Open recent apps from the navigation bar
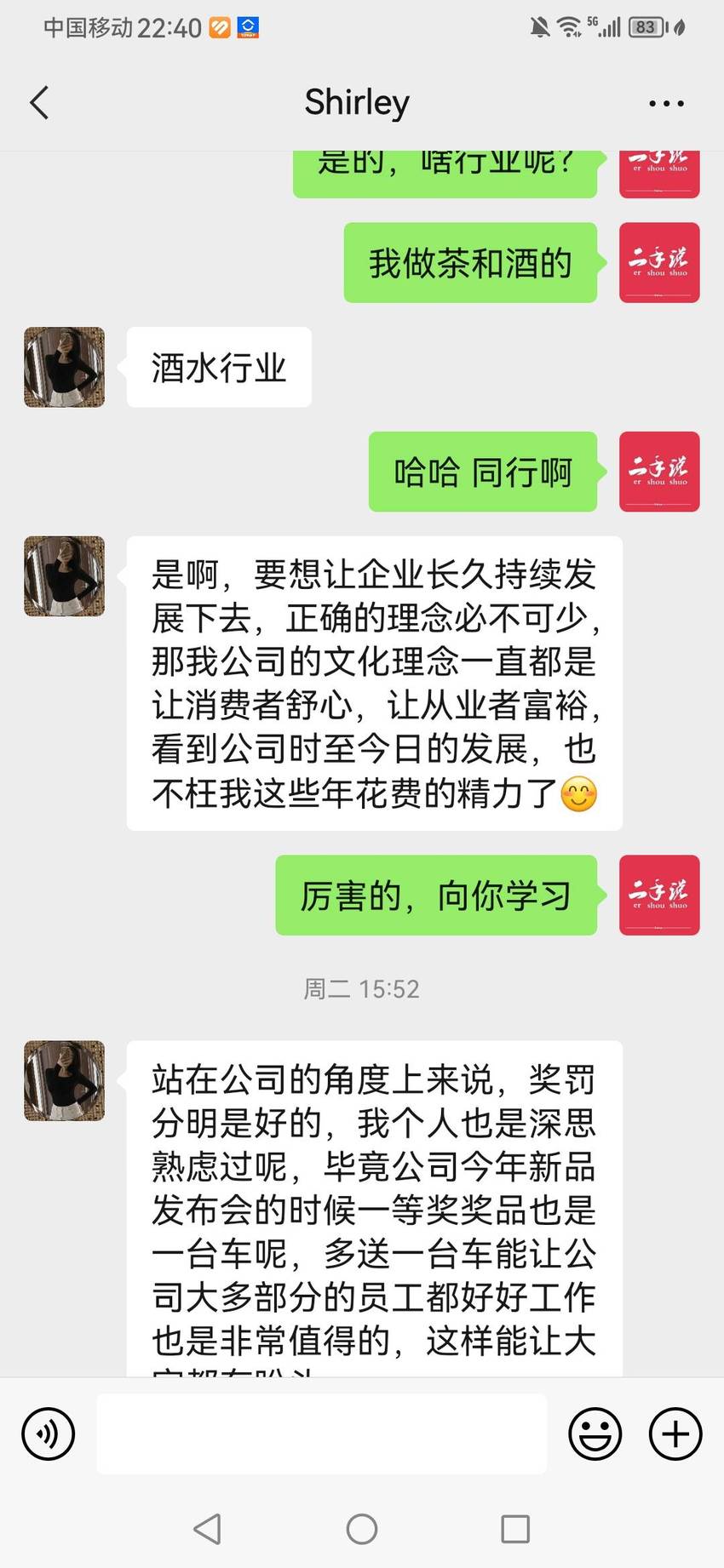The image size is (724, 1568). (515, 1529)
